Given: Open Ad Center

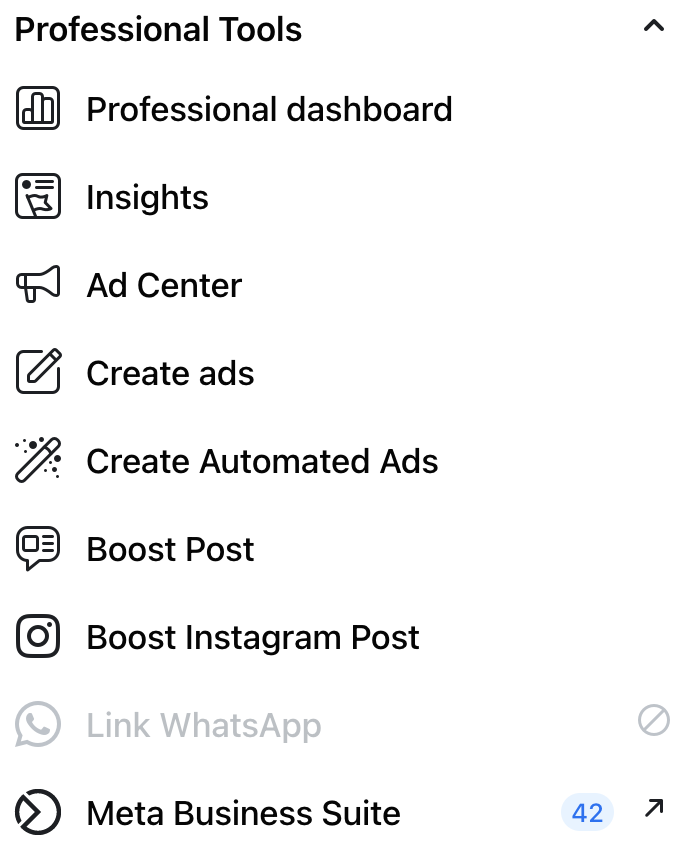Looking at the screenshot, I should [x=164, y=285].
